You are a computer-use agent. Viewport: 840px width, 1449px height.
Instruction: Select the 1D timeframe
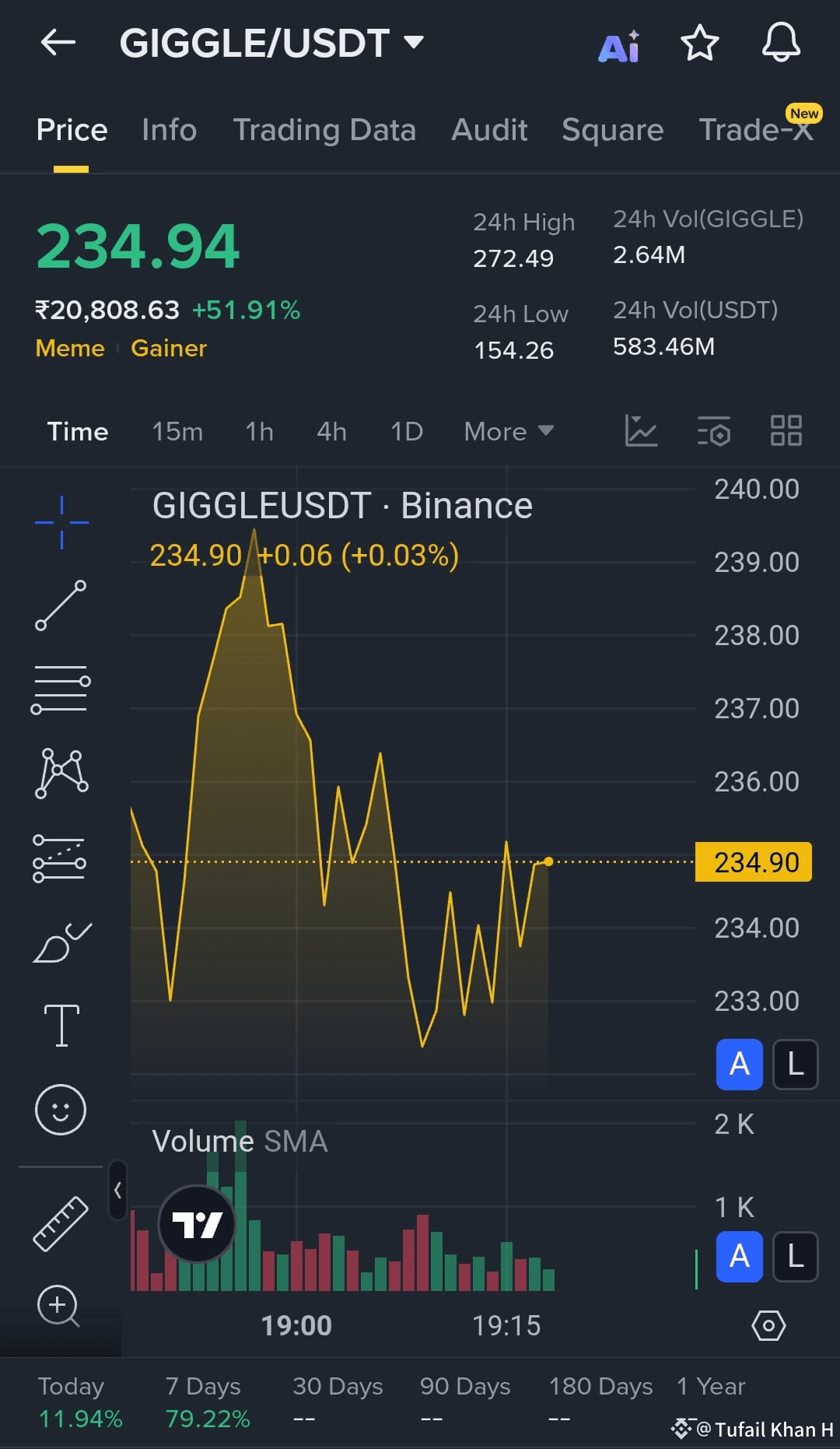[405, 431]
